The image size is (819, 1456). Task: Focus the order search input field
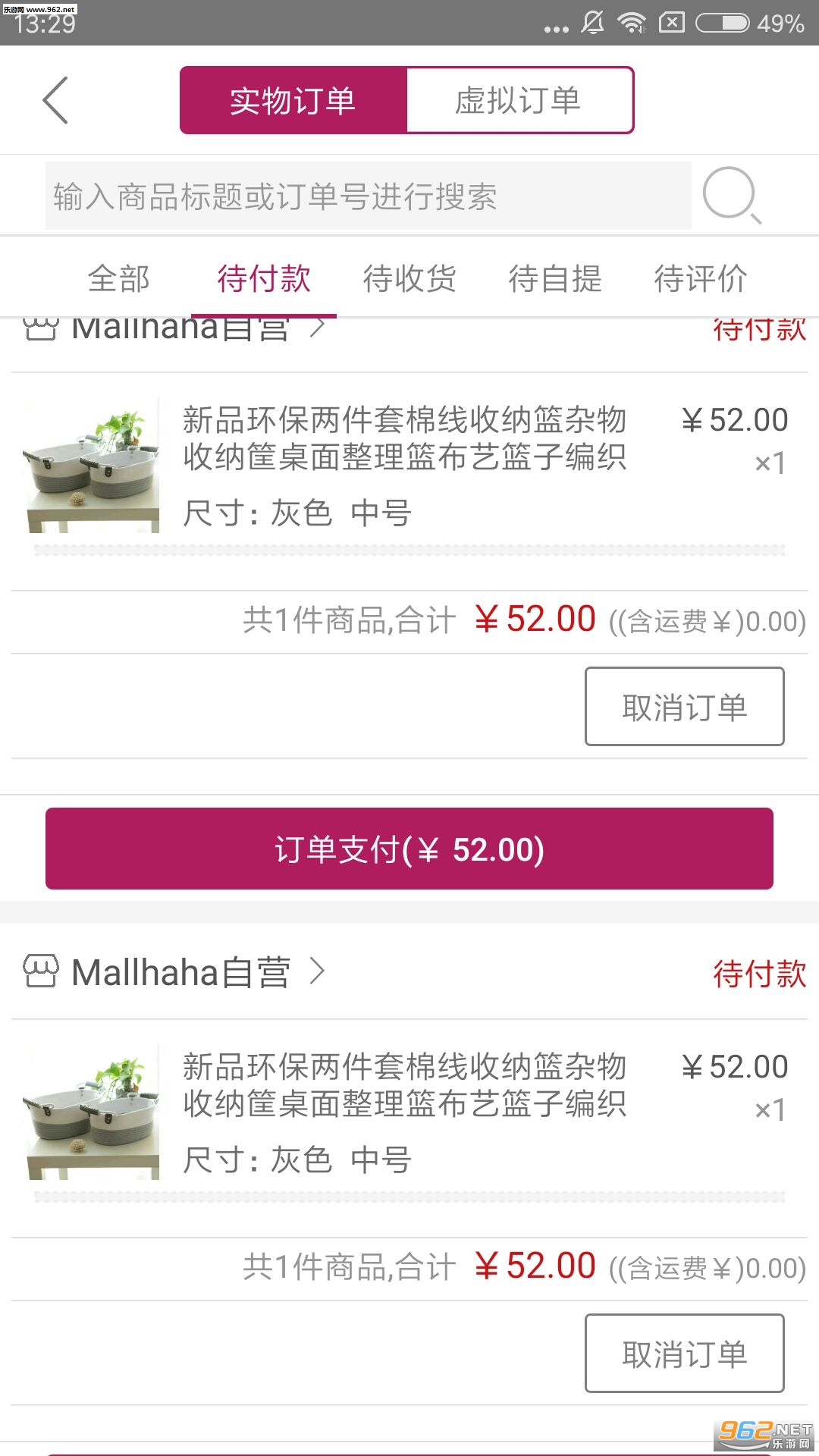(x=368, y=196)
